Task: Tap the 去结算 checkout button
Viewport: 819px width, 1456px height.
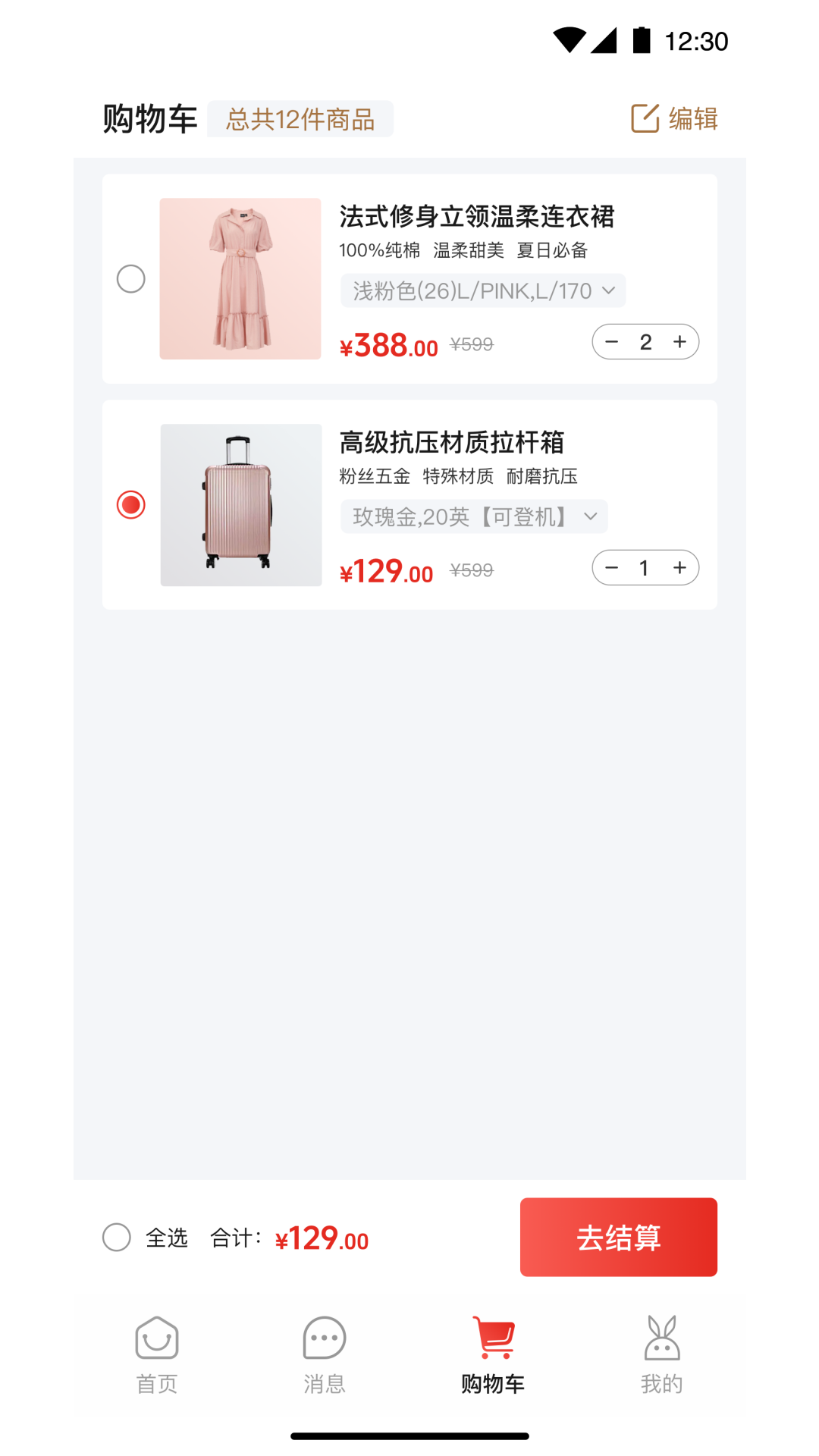Action: tap(618, 1237)
